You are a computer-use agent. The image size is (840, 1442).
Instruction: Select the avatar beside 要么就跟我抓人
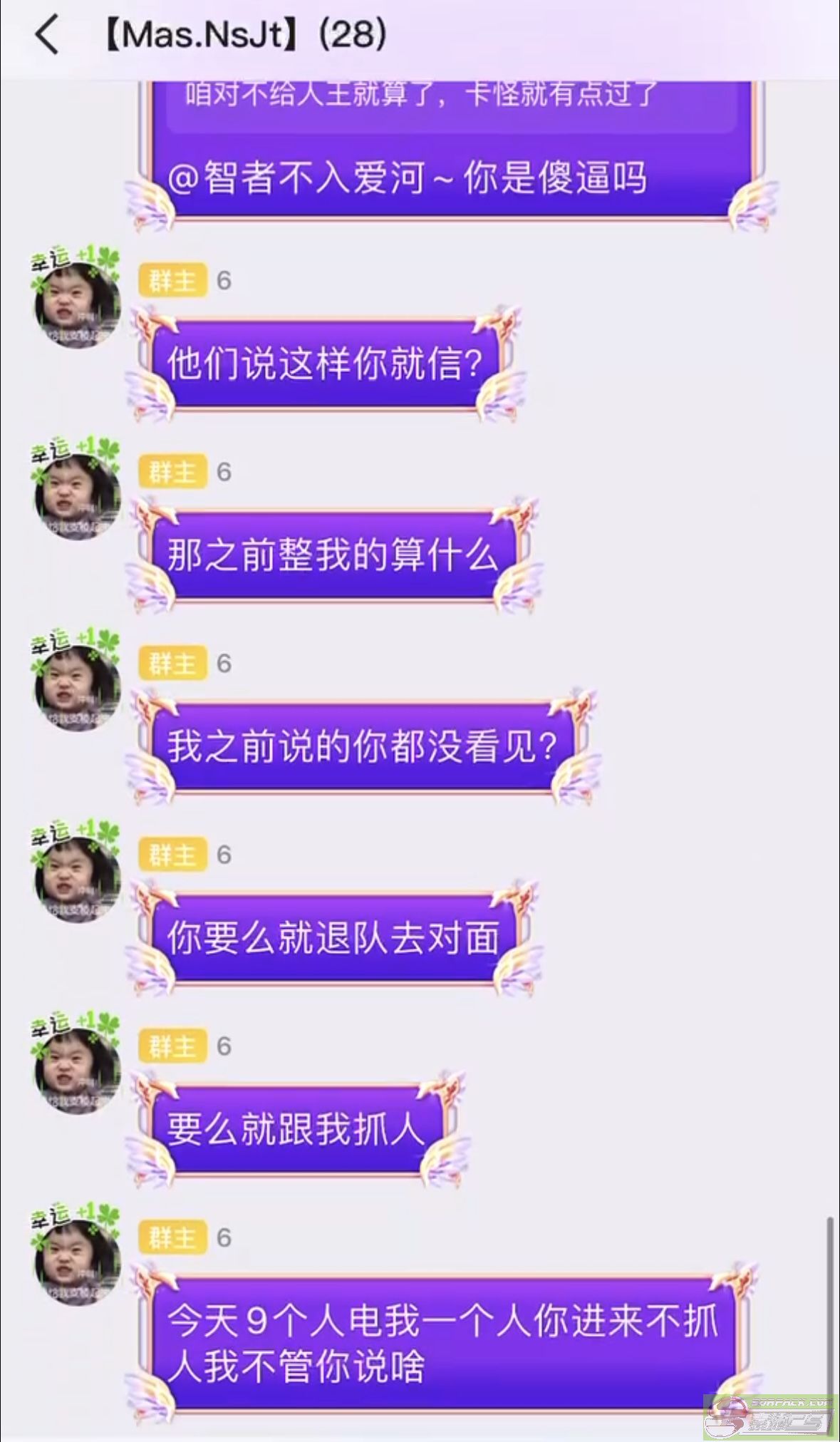tap(77, 1070)
